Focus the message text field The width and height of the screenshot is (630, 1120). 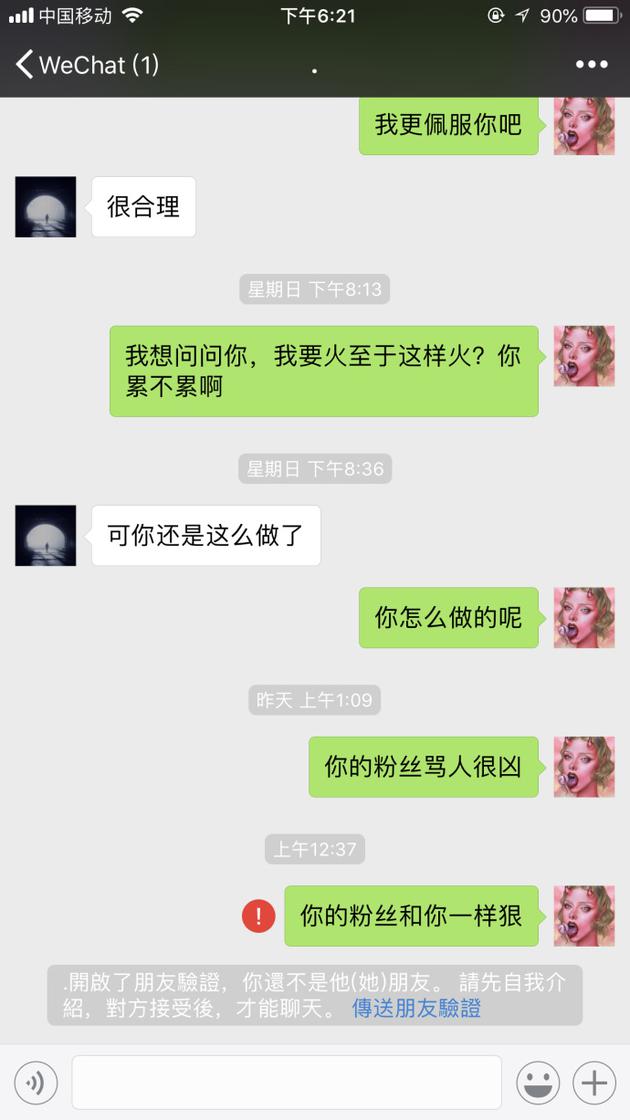point(286,1083)
